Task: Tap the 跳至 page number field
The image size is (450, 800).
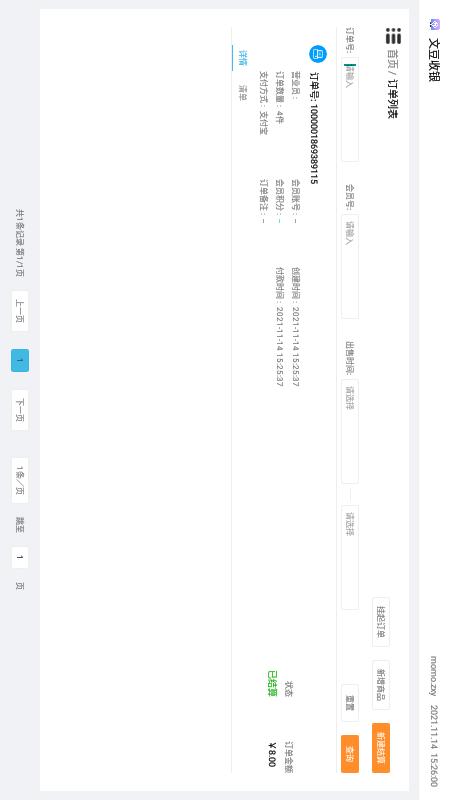Action: 20,558
